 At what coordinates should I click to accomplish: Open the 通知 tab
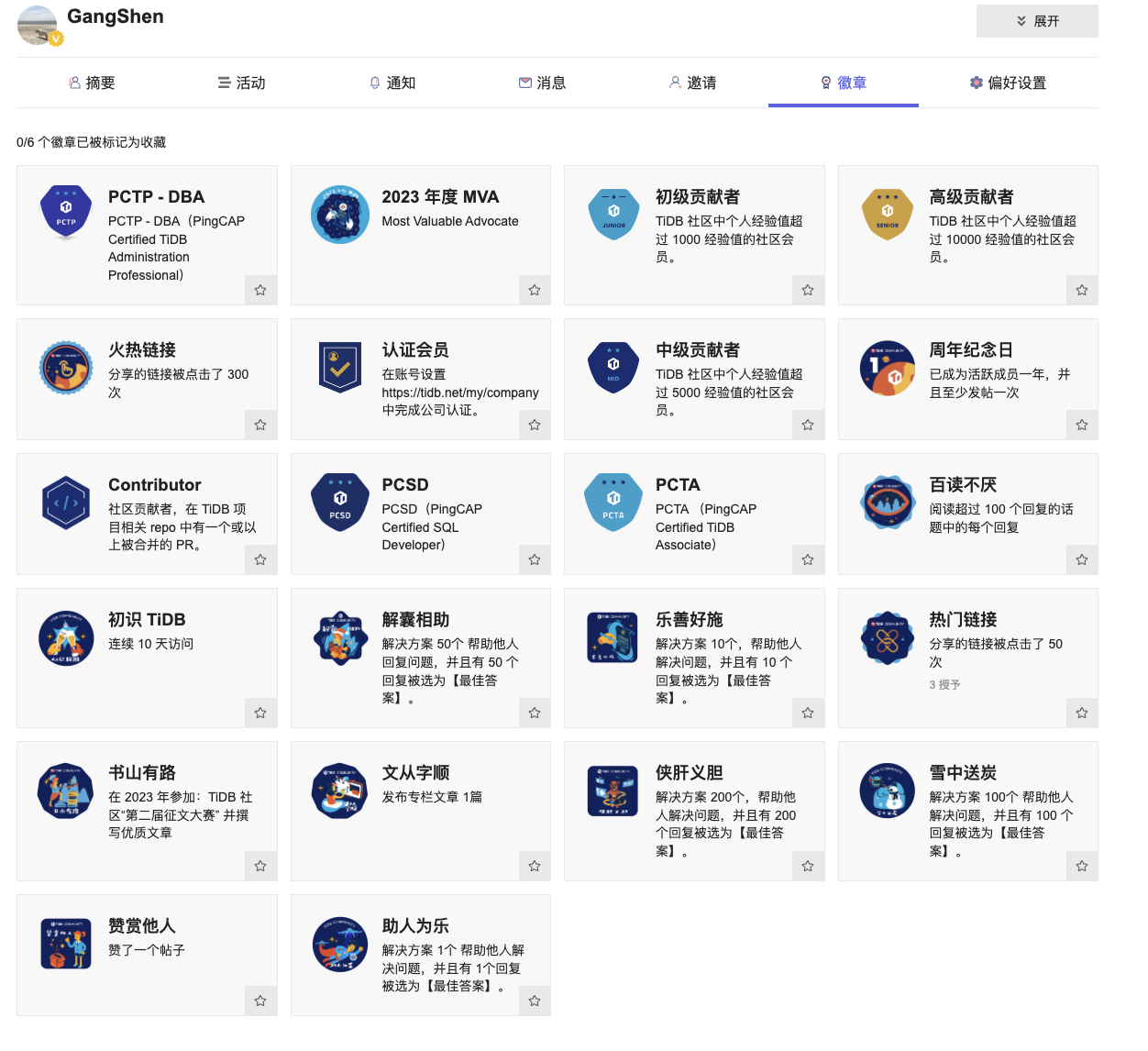point(392,83)
